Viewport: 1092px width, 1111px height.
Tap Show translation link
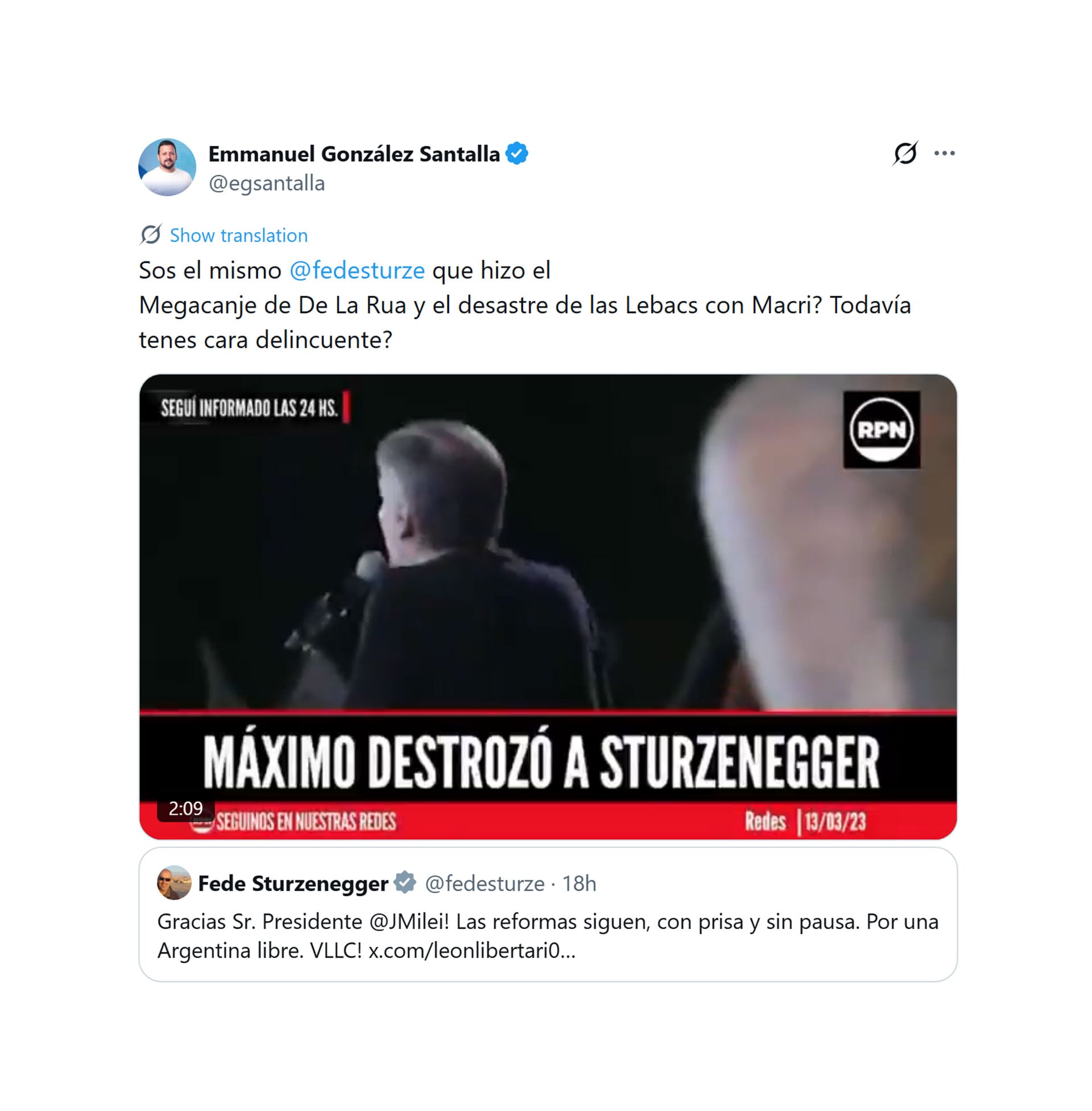point(238,235)
